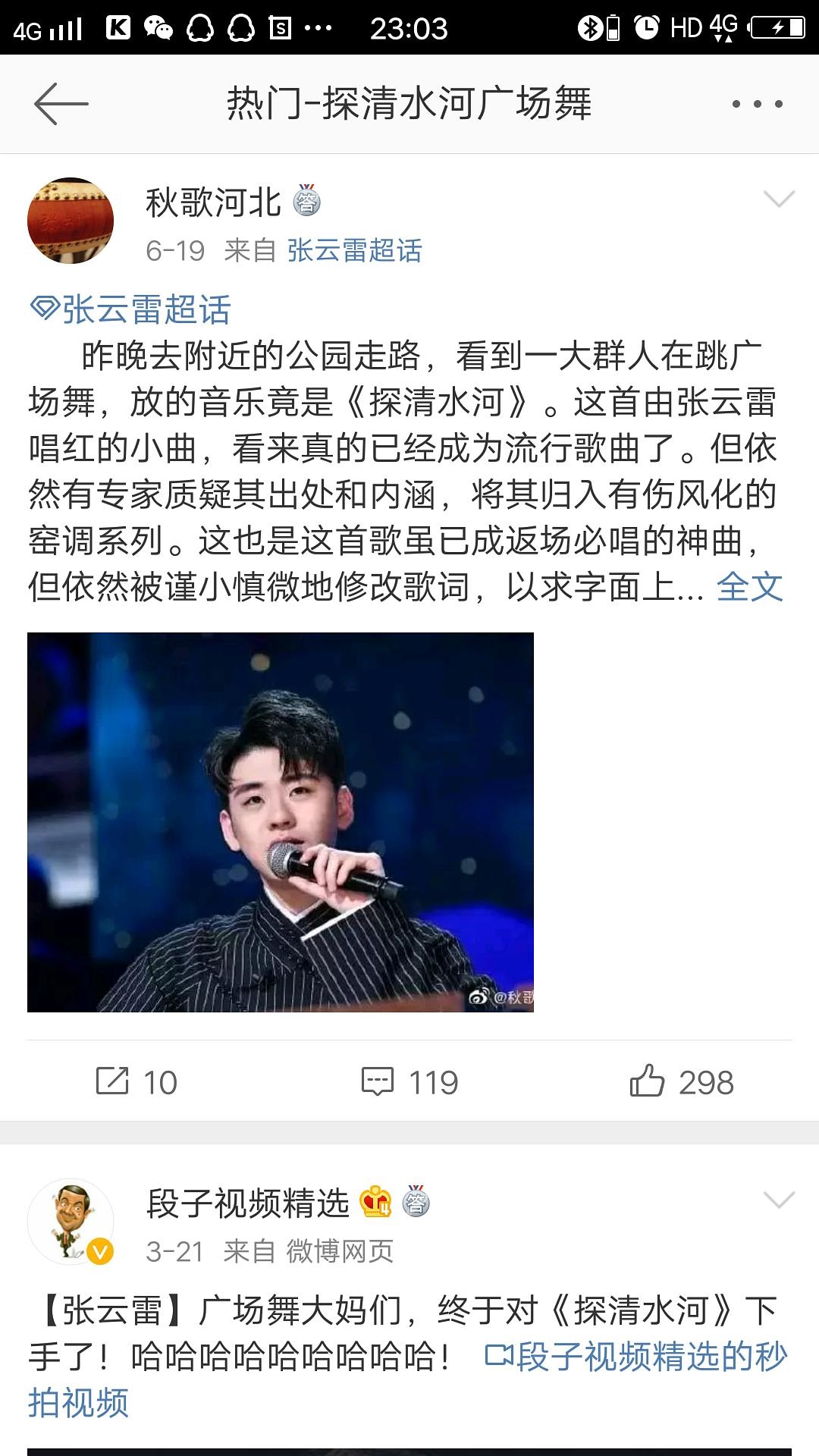Open the 段子视频精选的秒拍视频 video link
This screenshot has width=819, height=1456.
point(637,1357)
